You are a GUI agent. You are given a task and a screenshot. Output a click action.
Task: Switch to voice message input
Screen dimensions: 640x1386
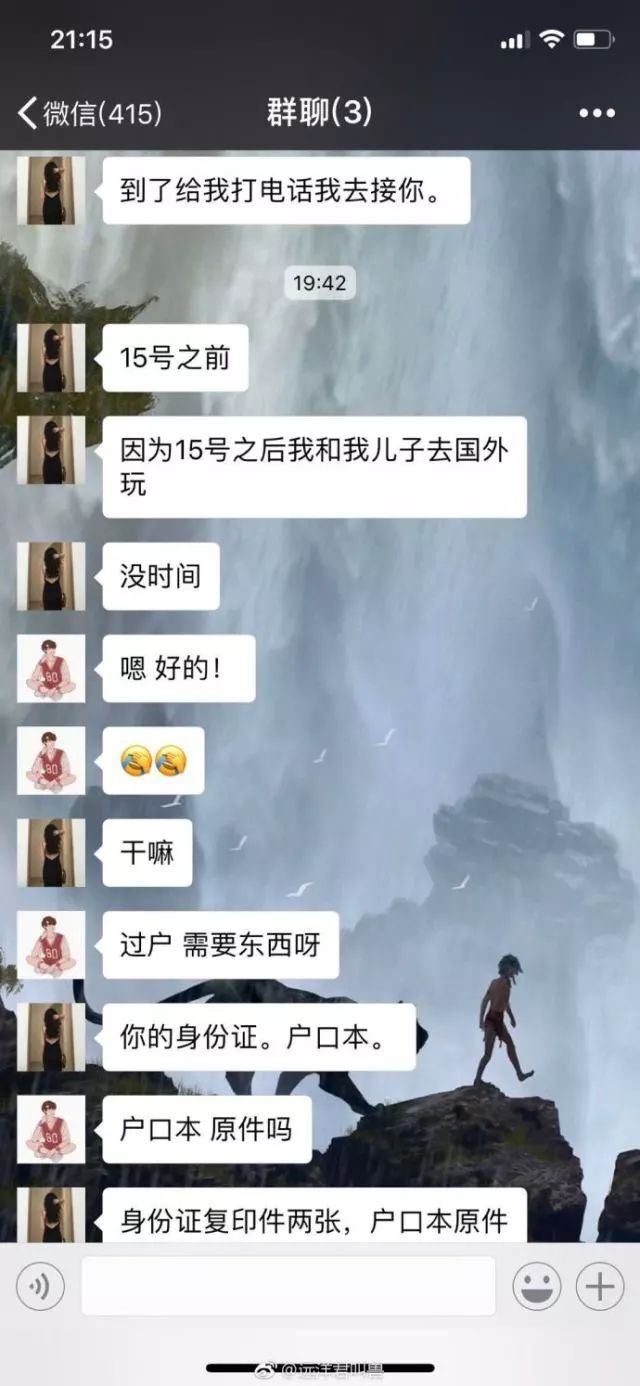tap(41, 1286)
